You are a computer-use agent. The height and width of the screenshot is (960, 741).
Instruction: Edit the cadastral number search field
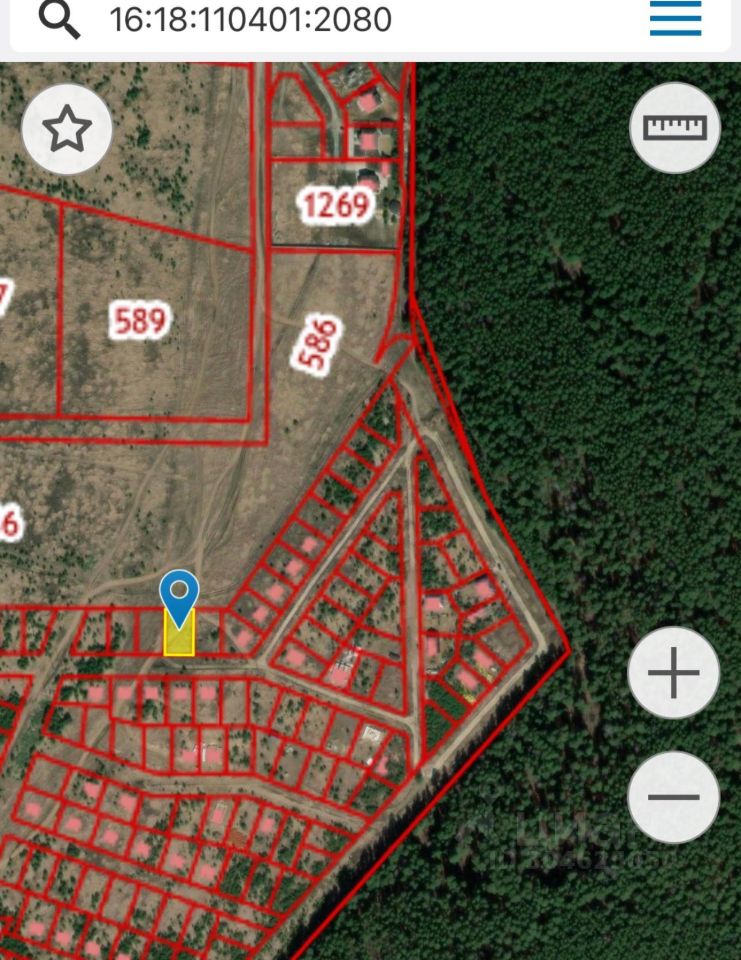tap(250, 19)
